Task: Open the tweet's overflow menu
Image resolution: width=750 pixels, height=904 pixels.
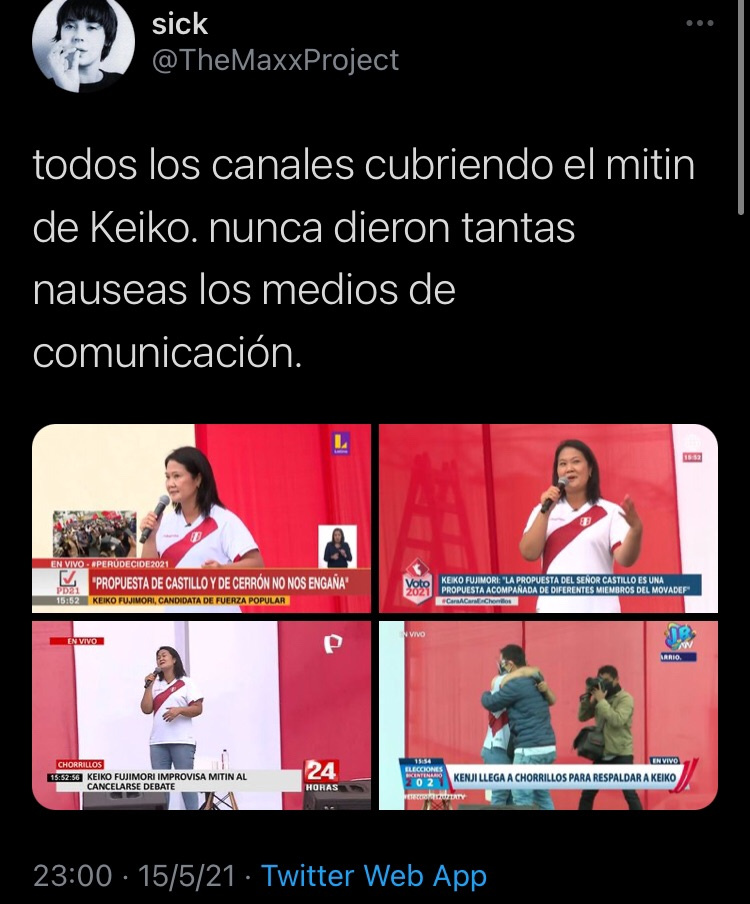Action: (x=700, y=24)
